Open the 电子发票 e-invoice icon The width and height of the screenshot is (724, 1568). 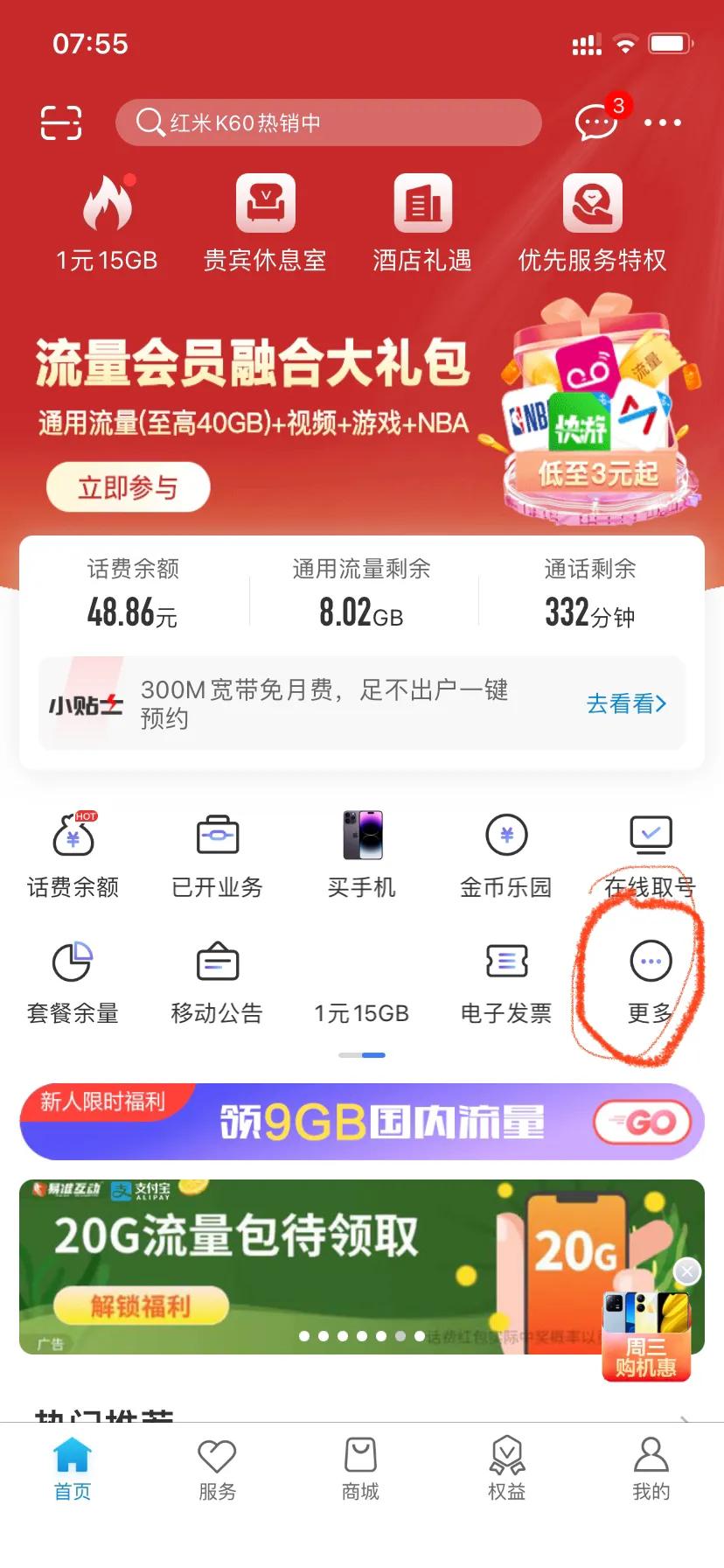point(505,962)
